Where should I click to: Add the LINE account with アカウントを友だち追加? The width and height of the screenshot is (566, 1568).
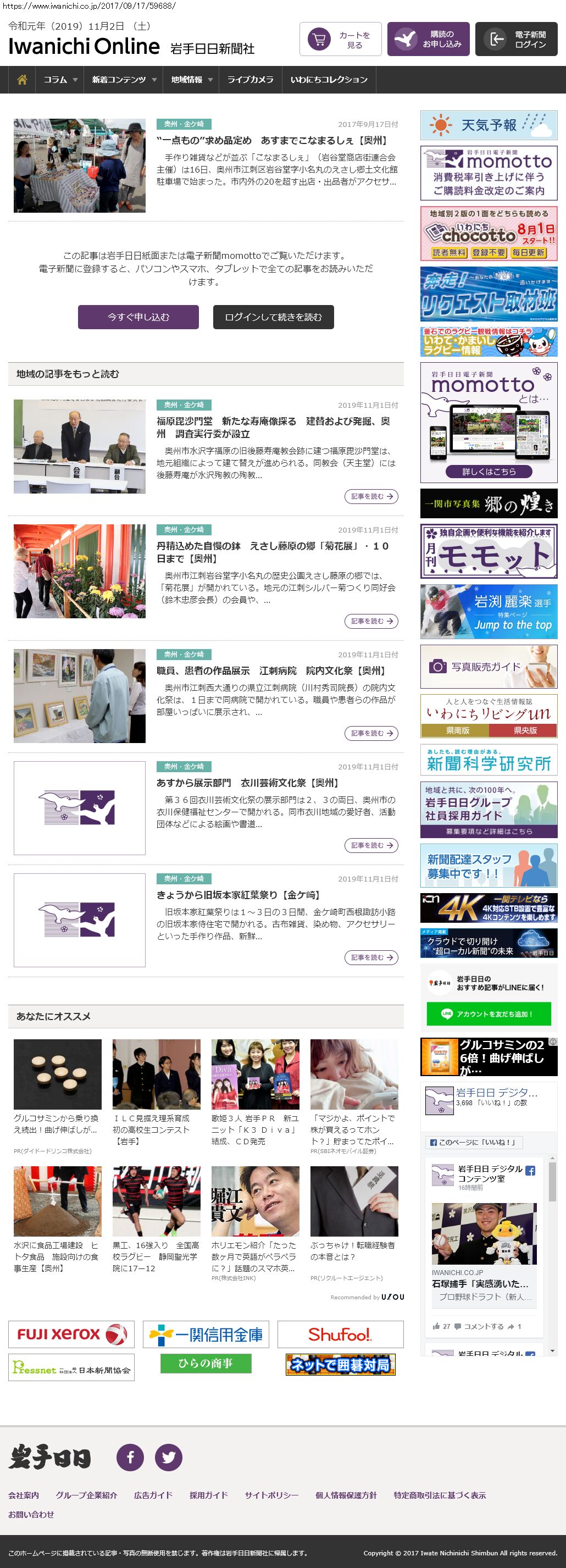tap(489, 1014)
